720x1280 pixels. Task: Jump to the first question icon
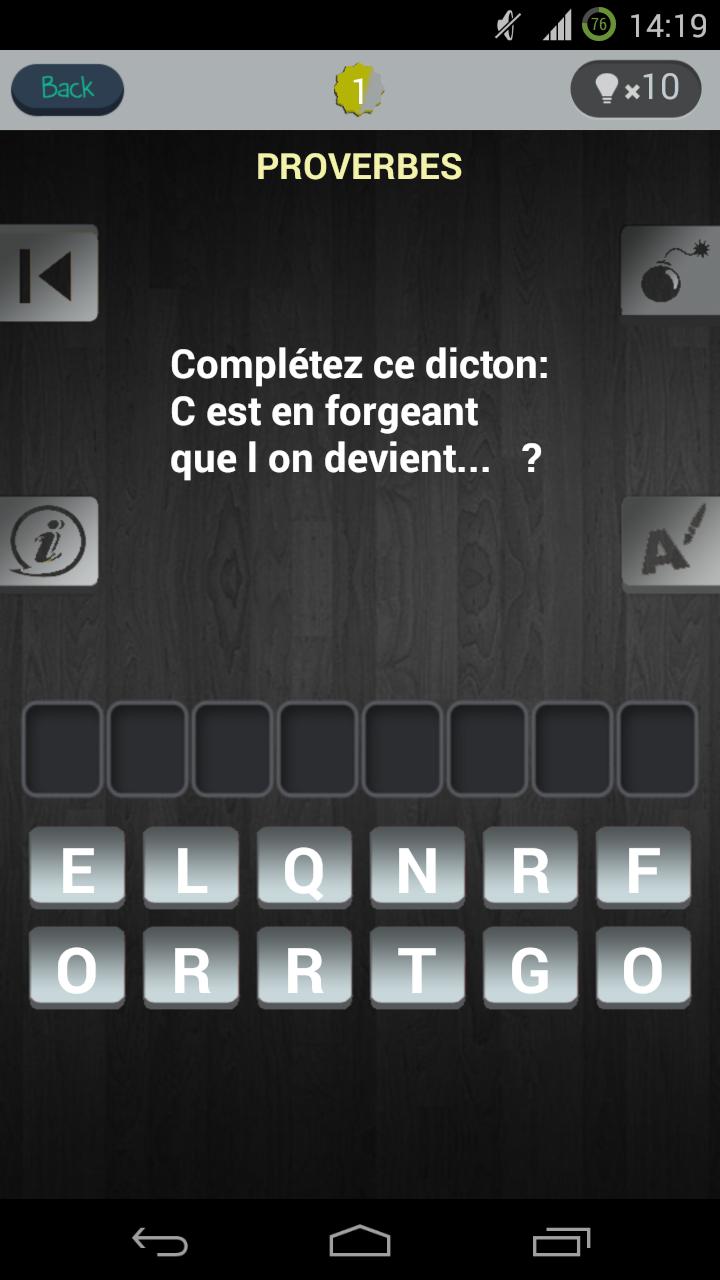pyautogui.click(x=48, y=274)
